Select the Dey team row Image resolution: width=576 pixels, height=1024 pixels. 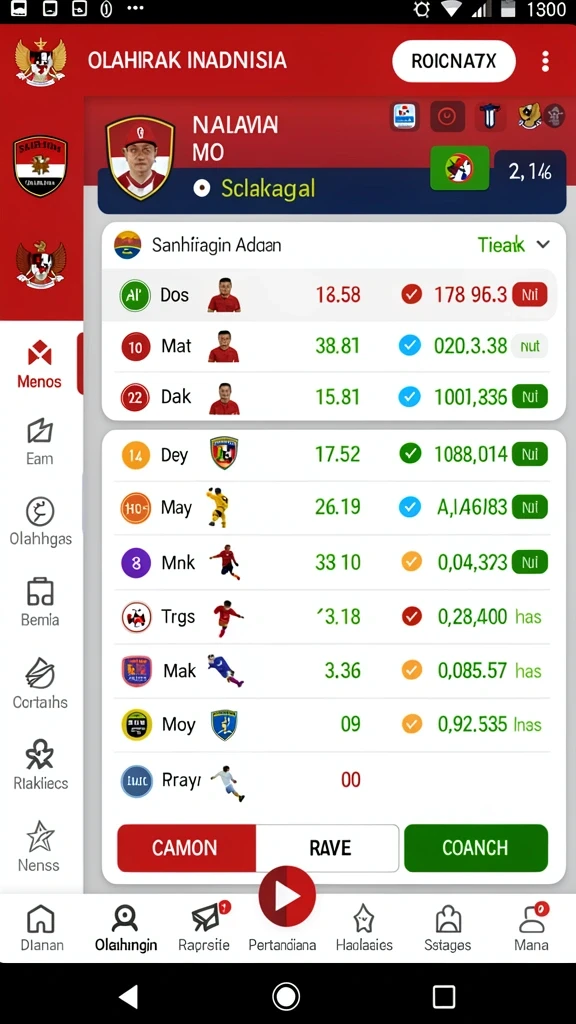(x=334, y=455)
